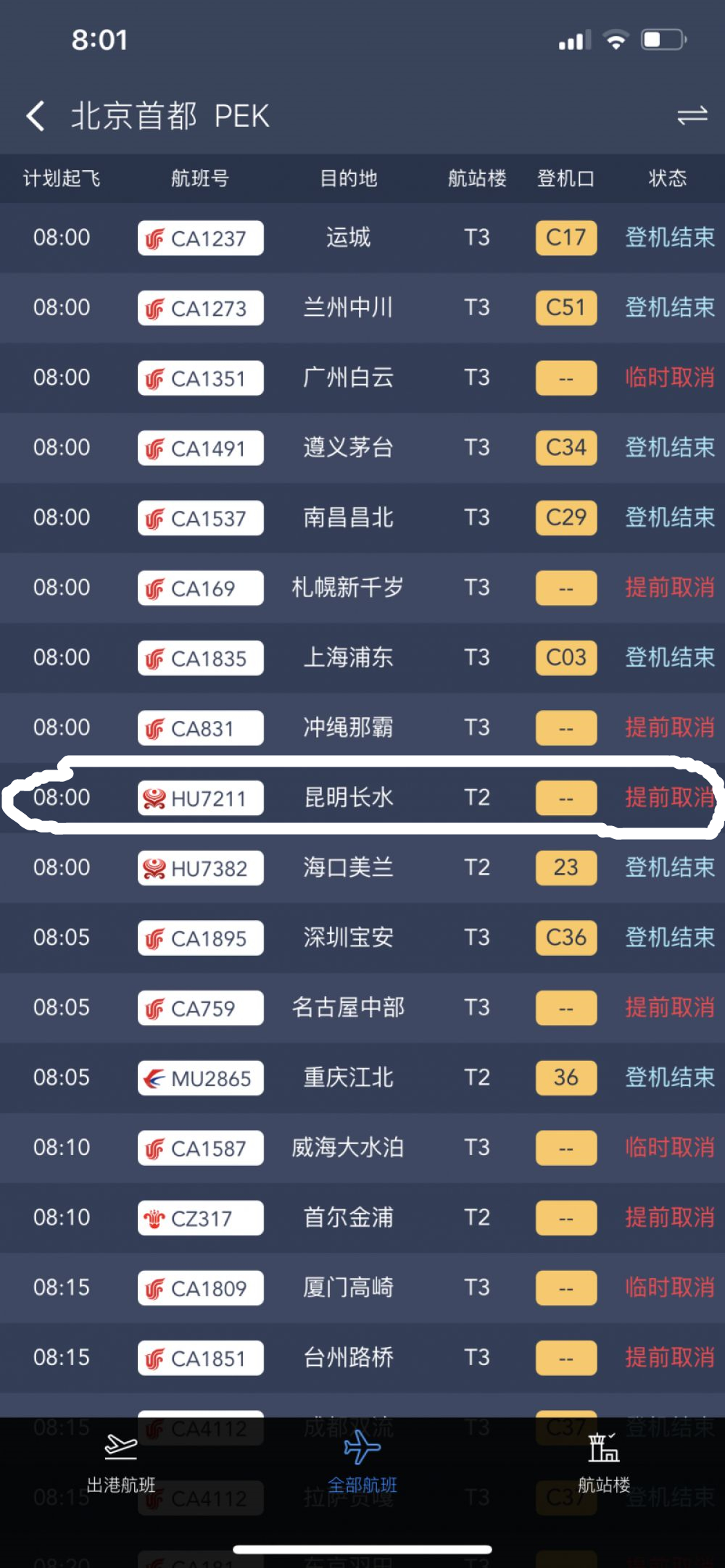The image size is (725, 1568).
Task: Open flight CA1237 to 运城
Action: click(x=348, y=238)
